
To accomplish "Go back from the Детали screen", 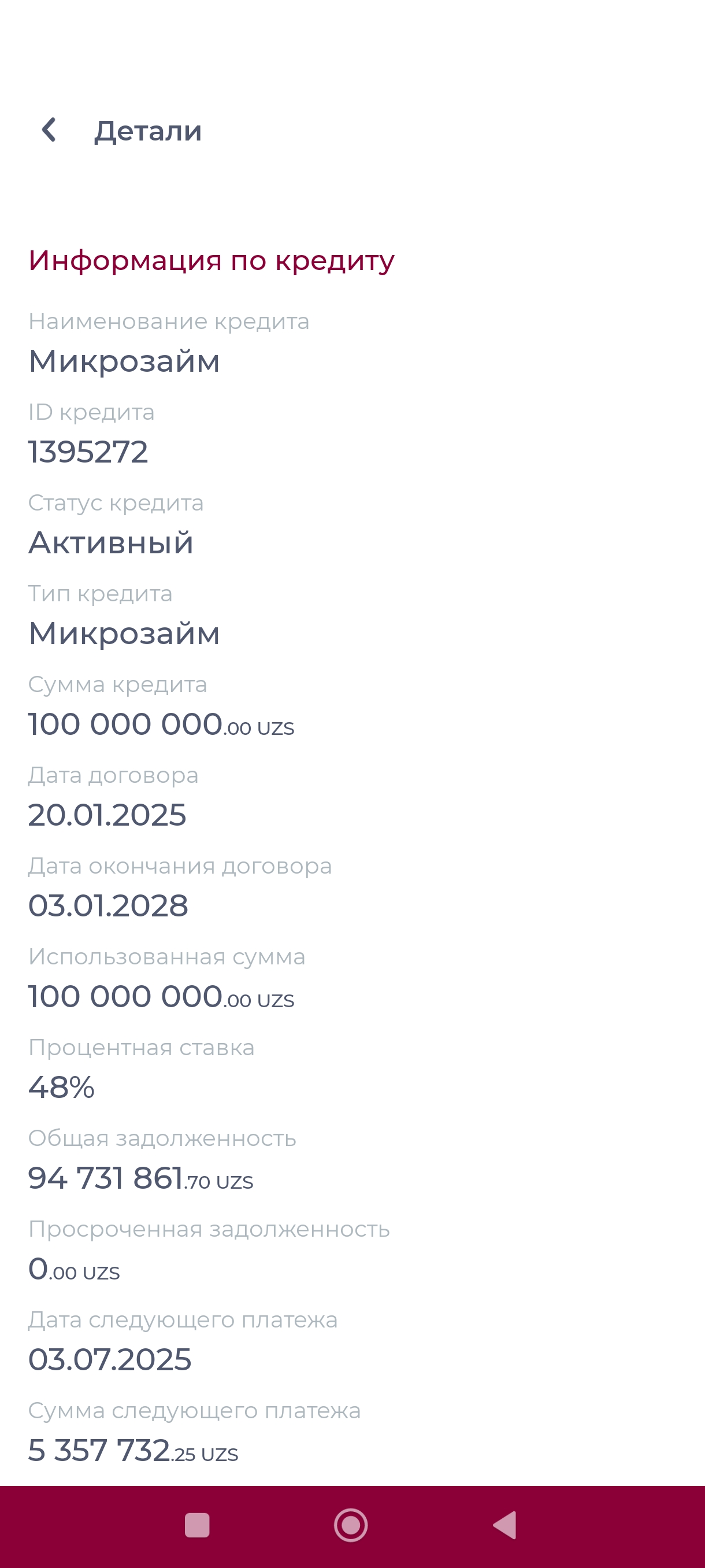I will (x=49, y=130).
